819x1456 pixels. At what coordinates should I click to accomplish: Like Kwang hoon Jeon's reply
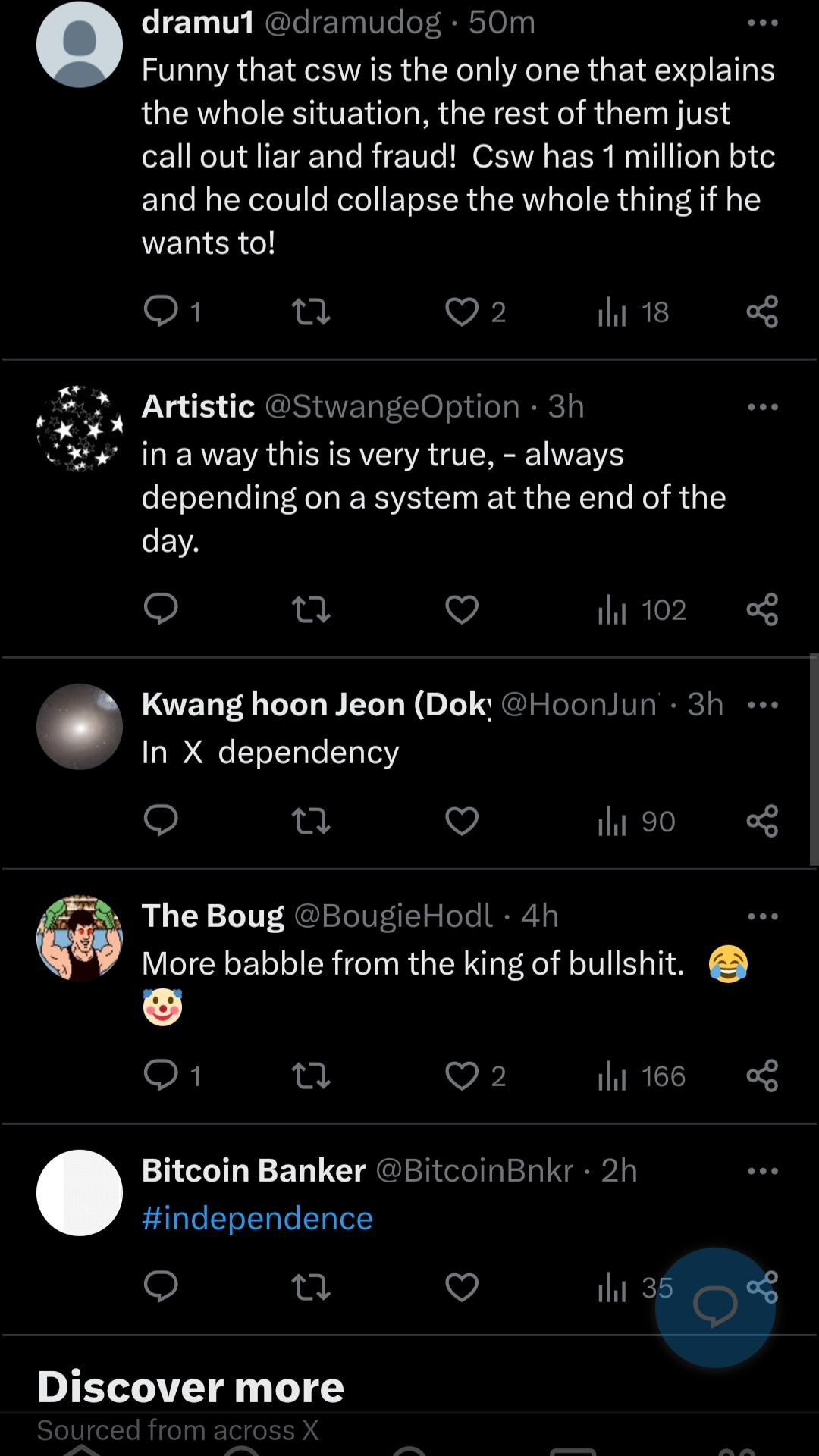coord(462,821)
